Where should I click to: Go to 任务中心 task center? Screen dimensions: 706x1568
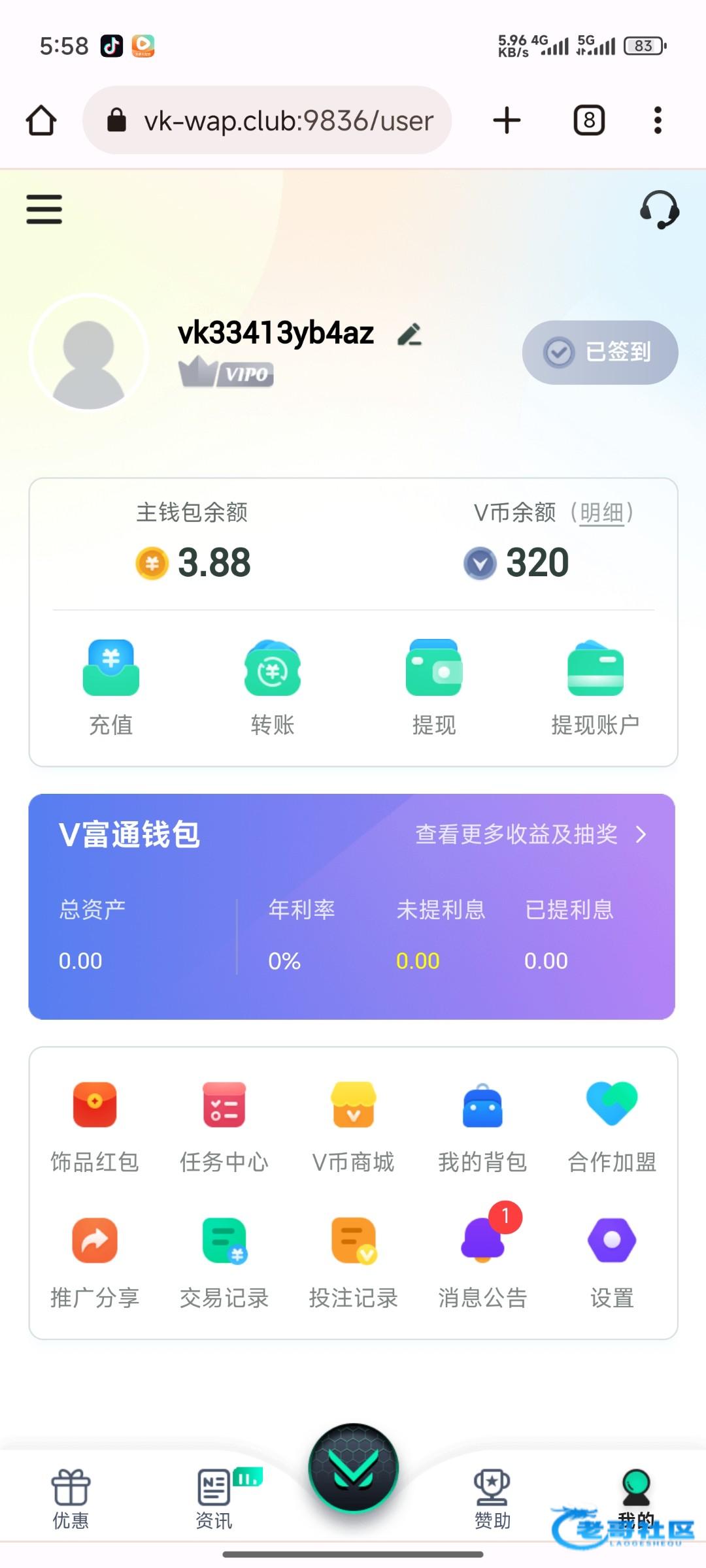(x=224, y=1128)
